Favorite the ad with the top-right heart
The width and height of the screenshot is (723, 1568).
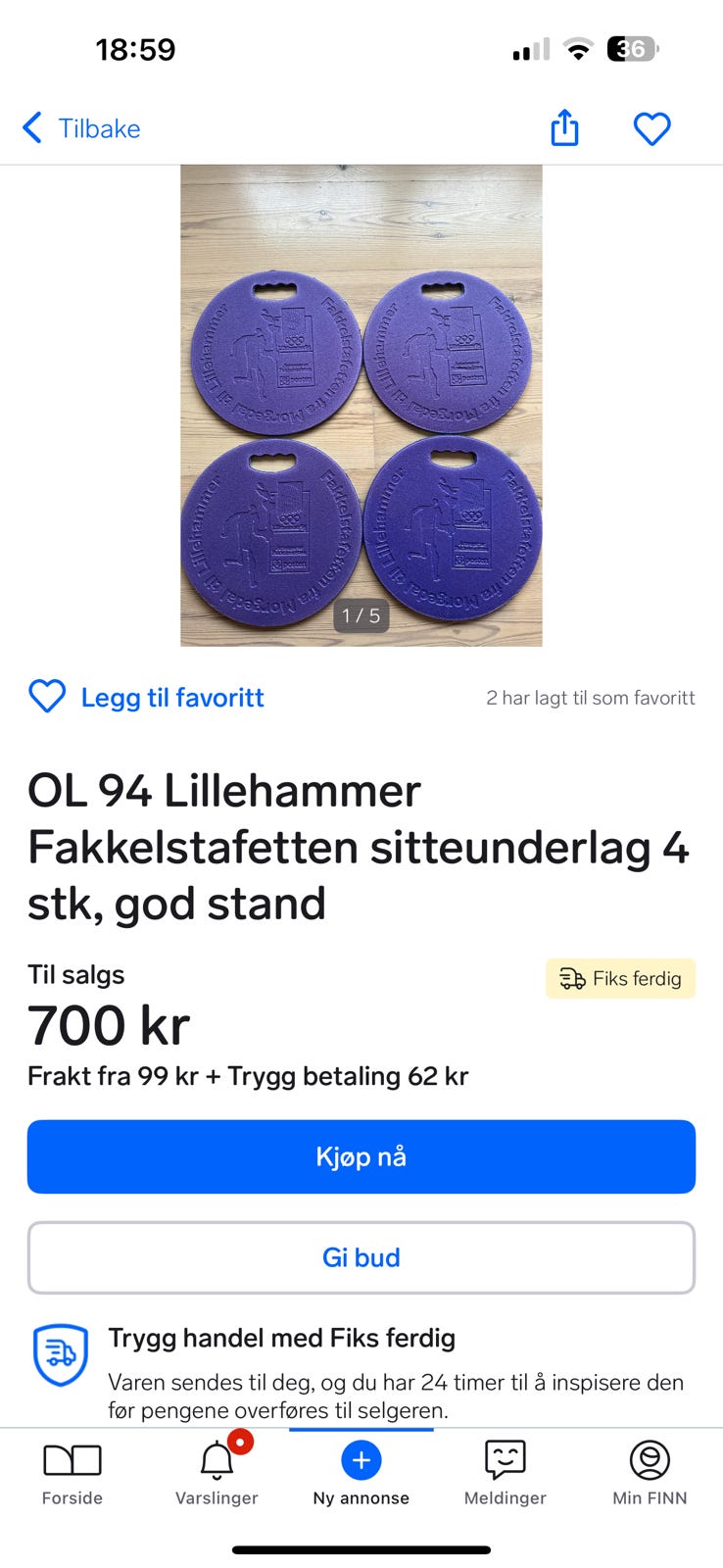point(651,127)
